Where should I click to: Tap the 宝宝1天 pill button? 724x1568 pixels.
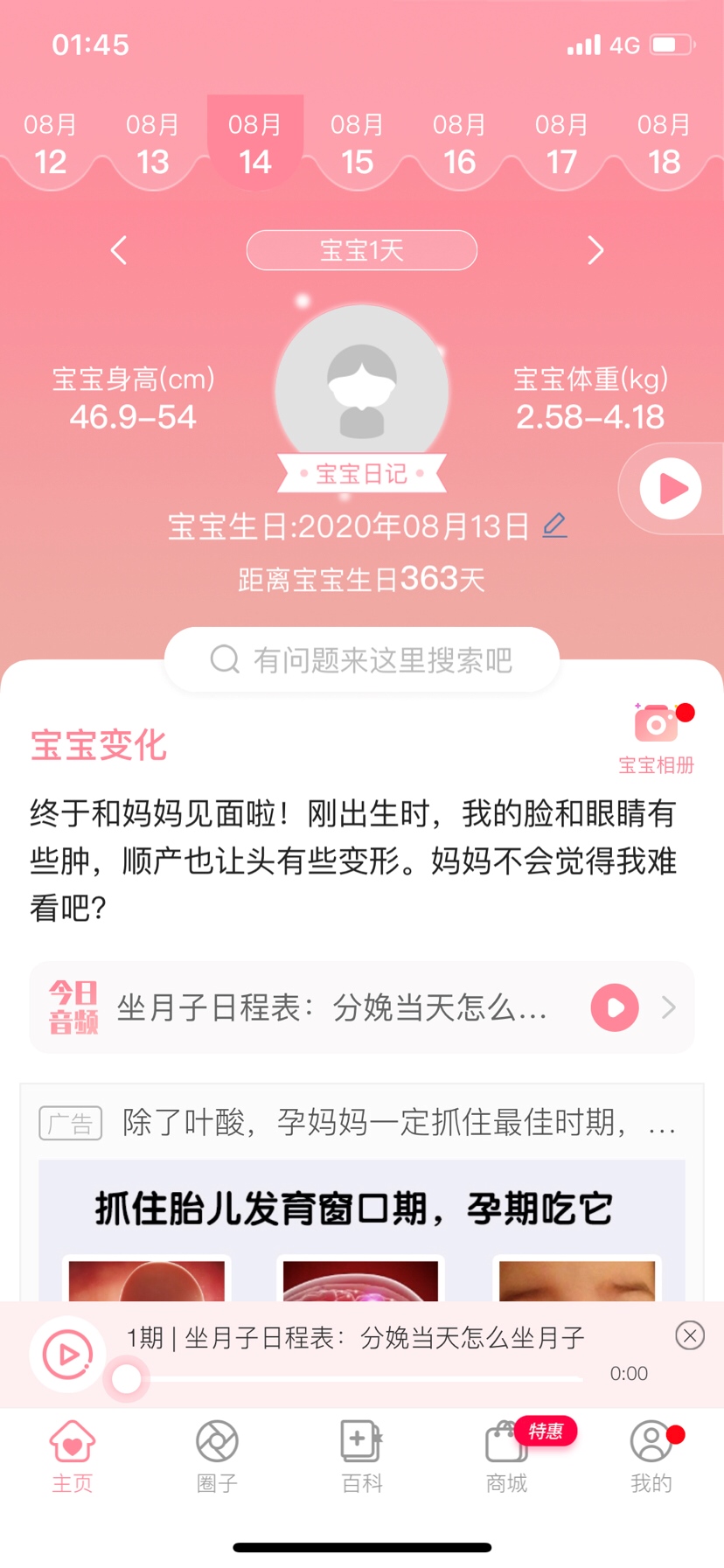[361, 251]
